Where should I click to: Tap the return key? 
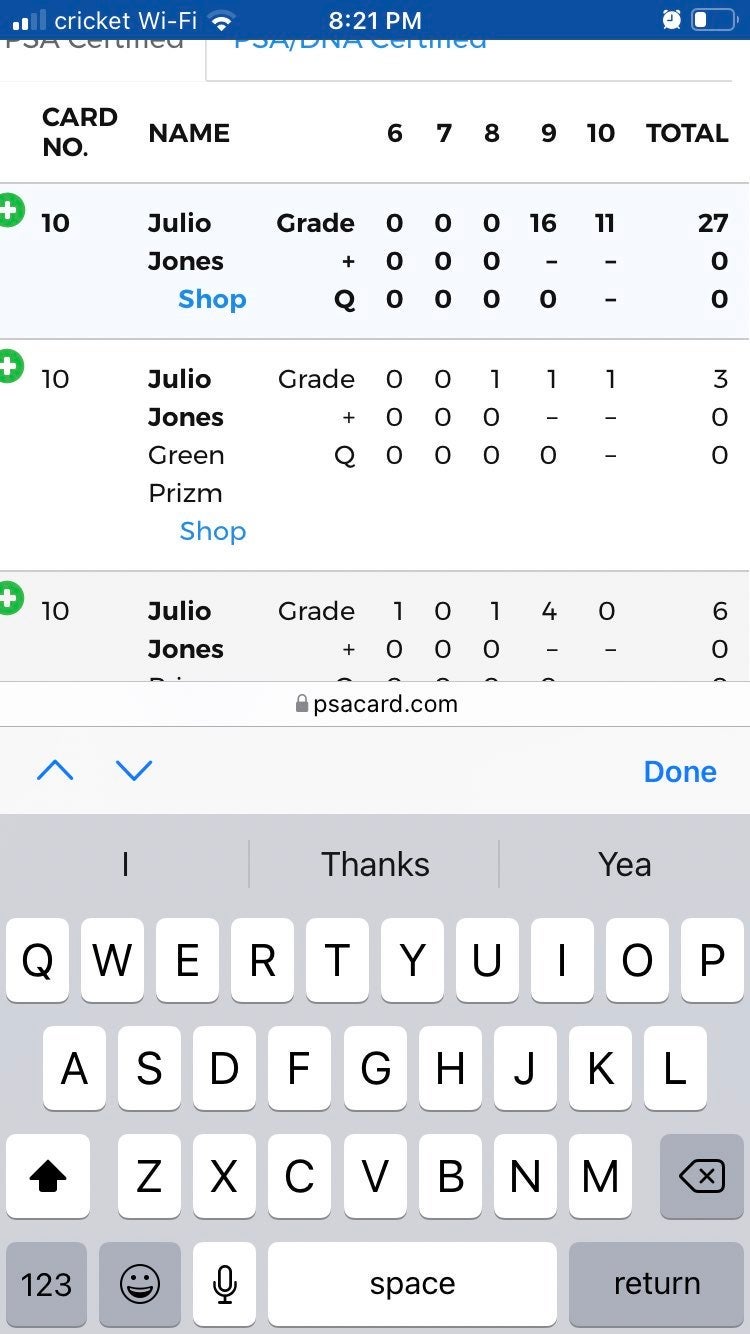(657, 1285)
